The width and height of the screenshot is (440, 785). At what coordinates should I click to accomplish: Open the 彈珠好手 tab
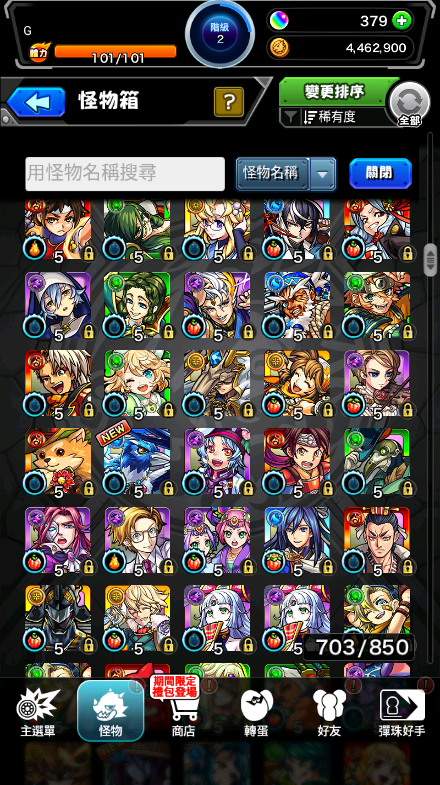[x=402, y=713]
